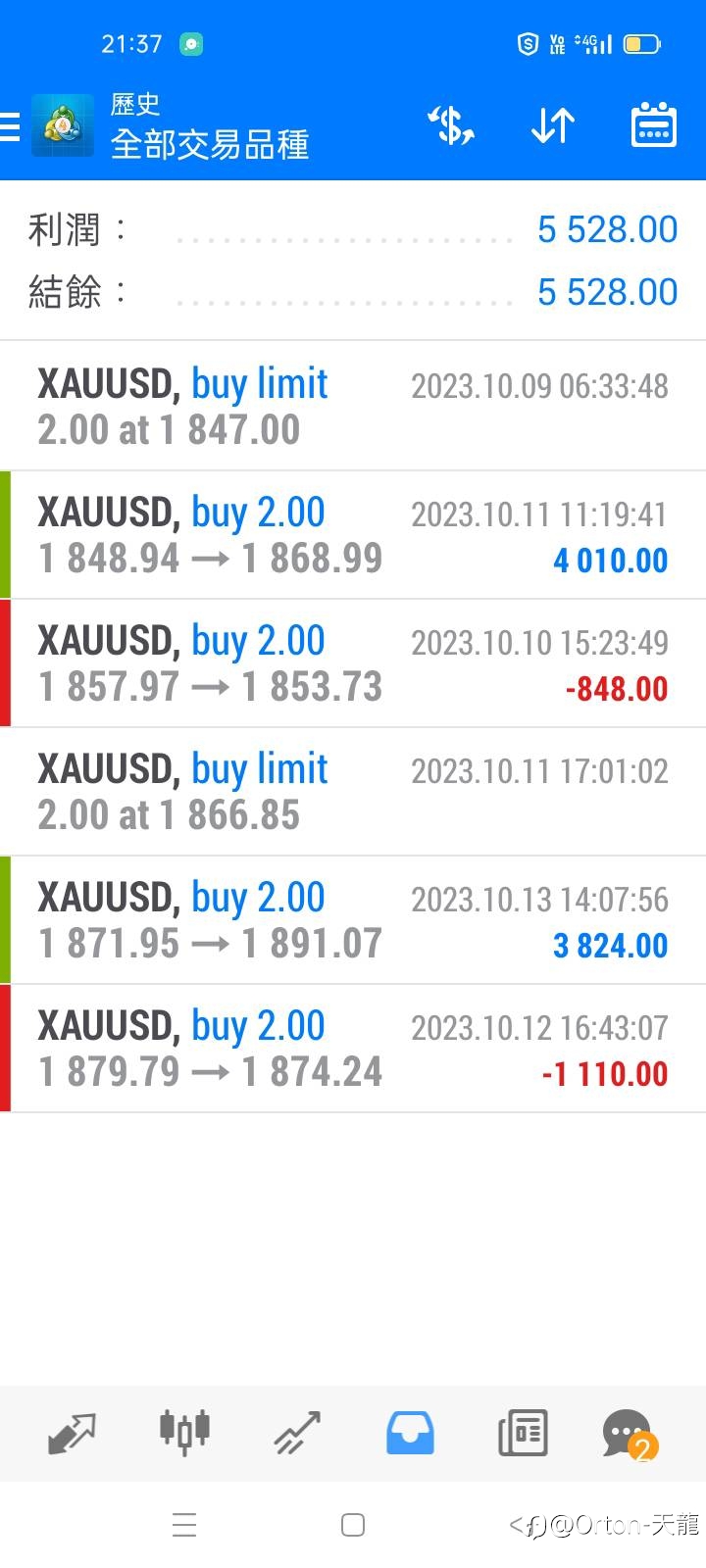Open the trade with 3 824.00 profit
The height and width of the screenshot is (1568, 706).
353,920
